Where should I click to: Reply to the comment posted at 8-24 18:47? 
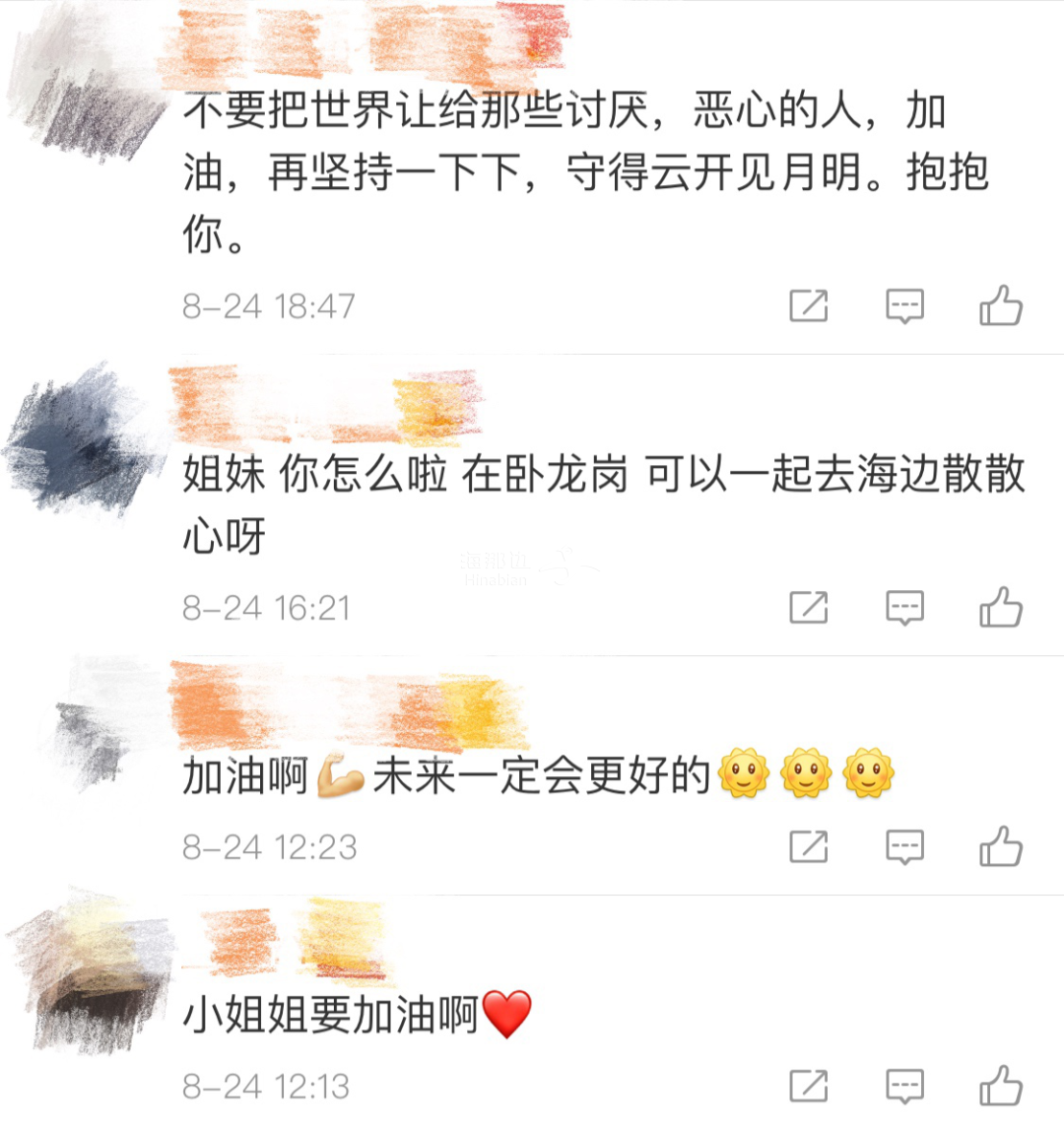pos(904,306)
